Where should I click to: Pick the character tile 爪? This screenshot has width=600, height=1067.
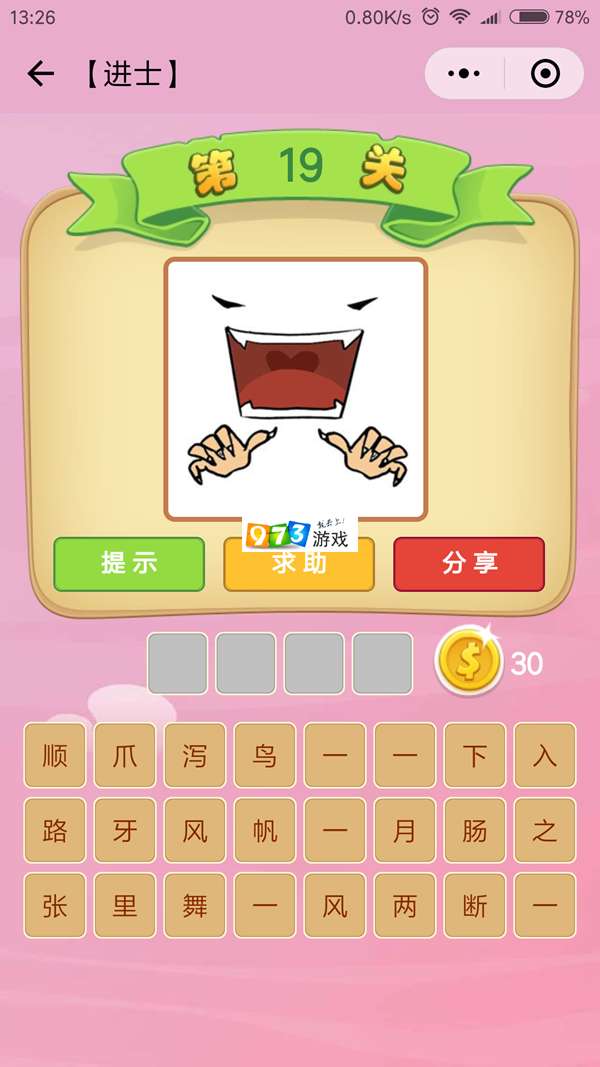tap(125, 756)
